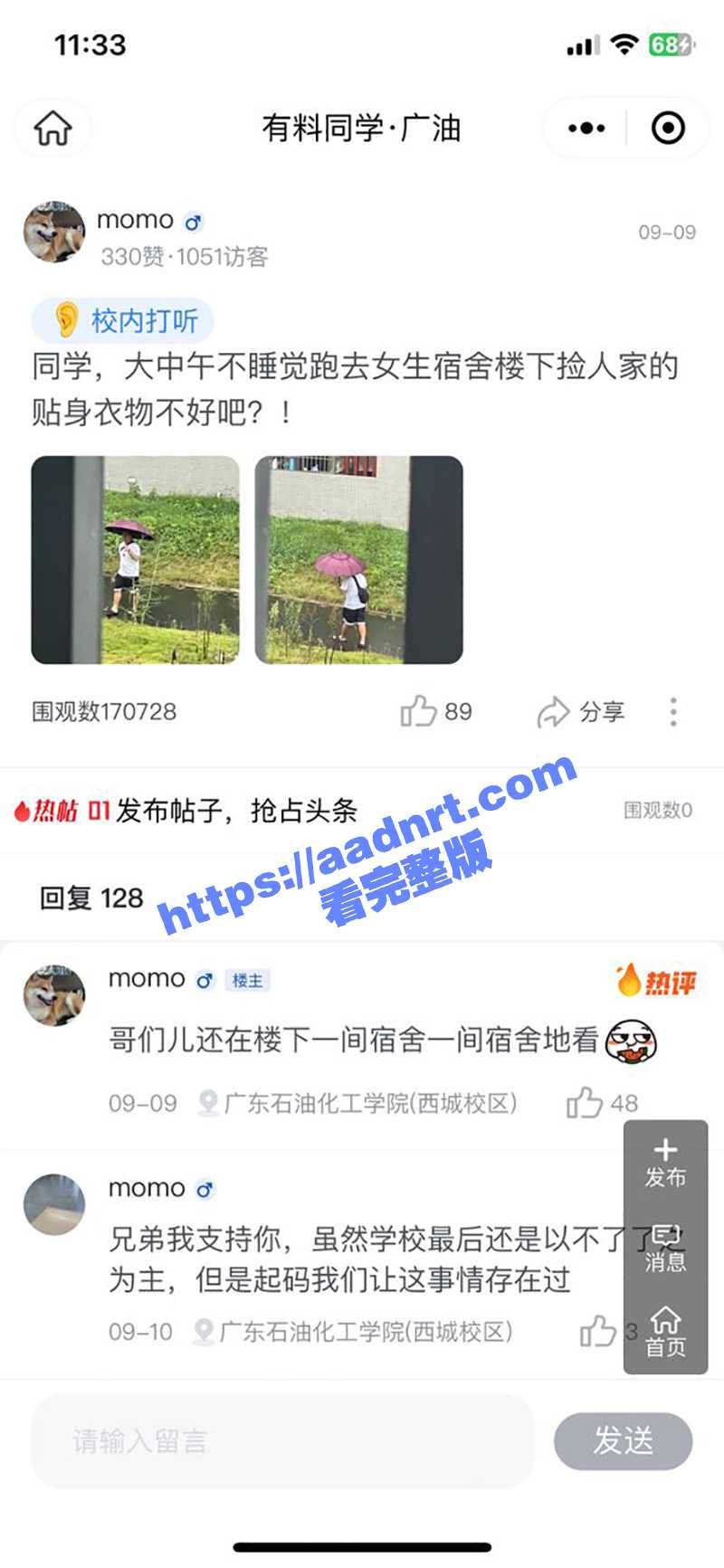
Task: Like the second comment showing 3 likes
Action: point(598,1332)
